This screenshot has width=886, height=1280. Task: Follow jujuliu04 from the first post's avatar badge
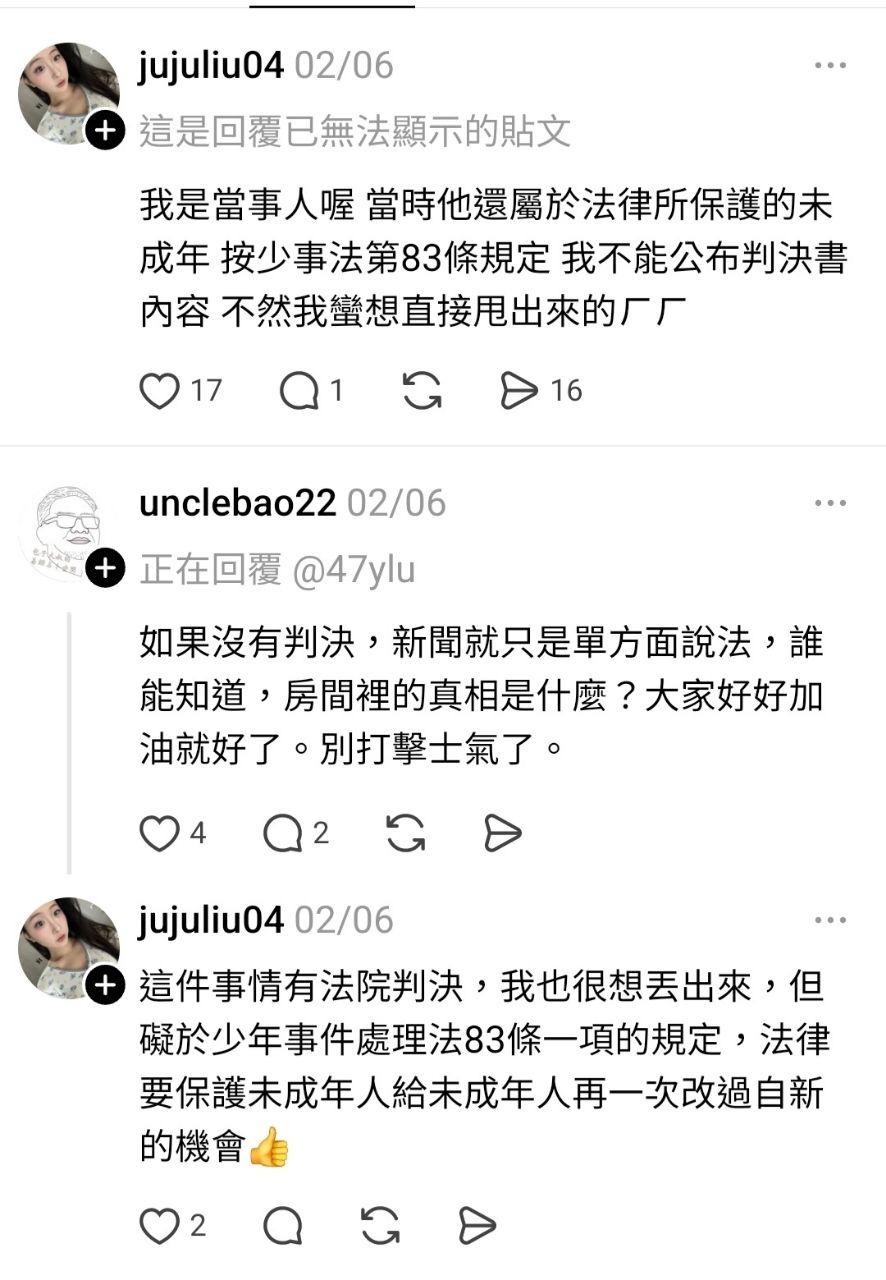(x=105, y=131)
